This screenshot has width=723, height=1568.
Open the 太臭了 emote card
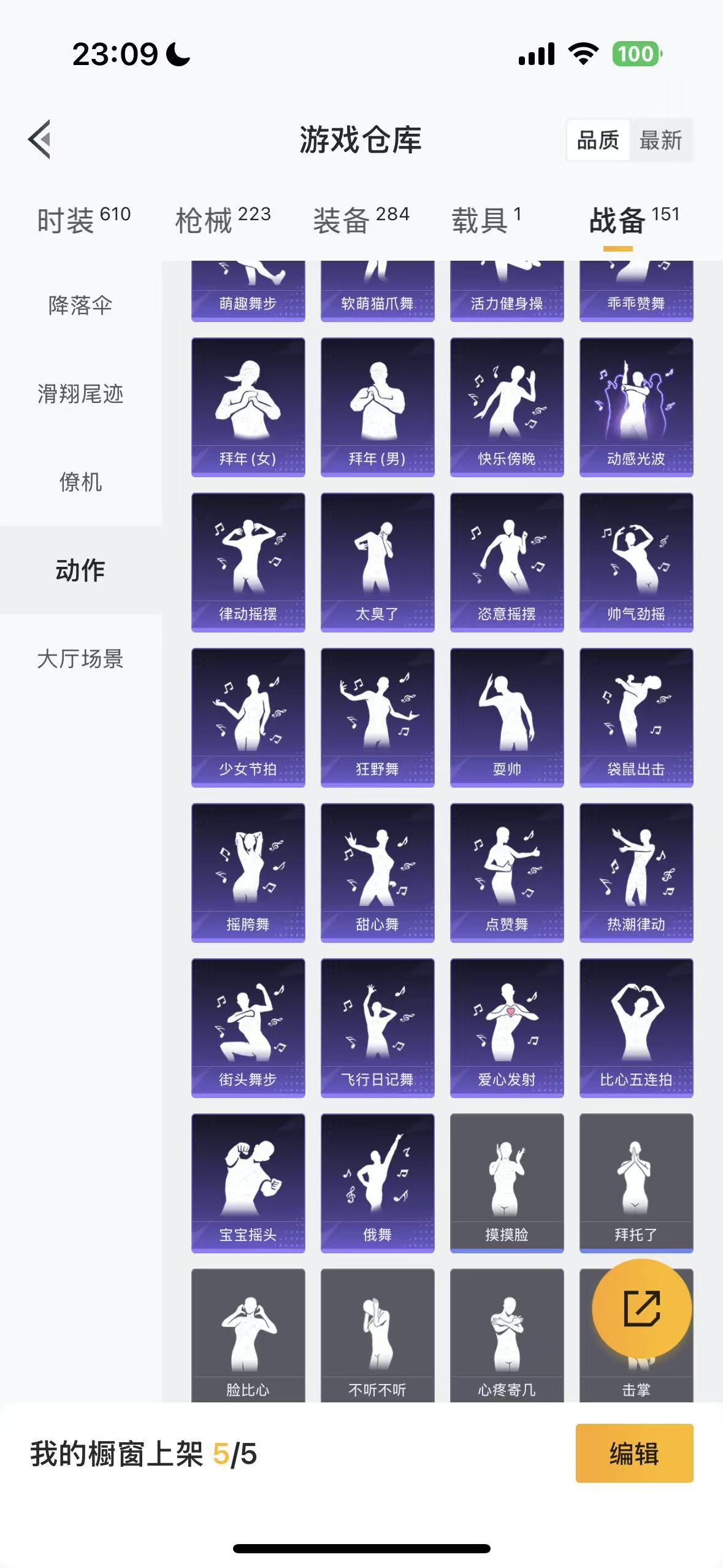pyautogui.click(x=377, y=562)
